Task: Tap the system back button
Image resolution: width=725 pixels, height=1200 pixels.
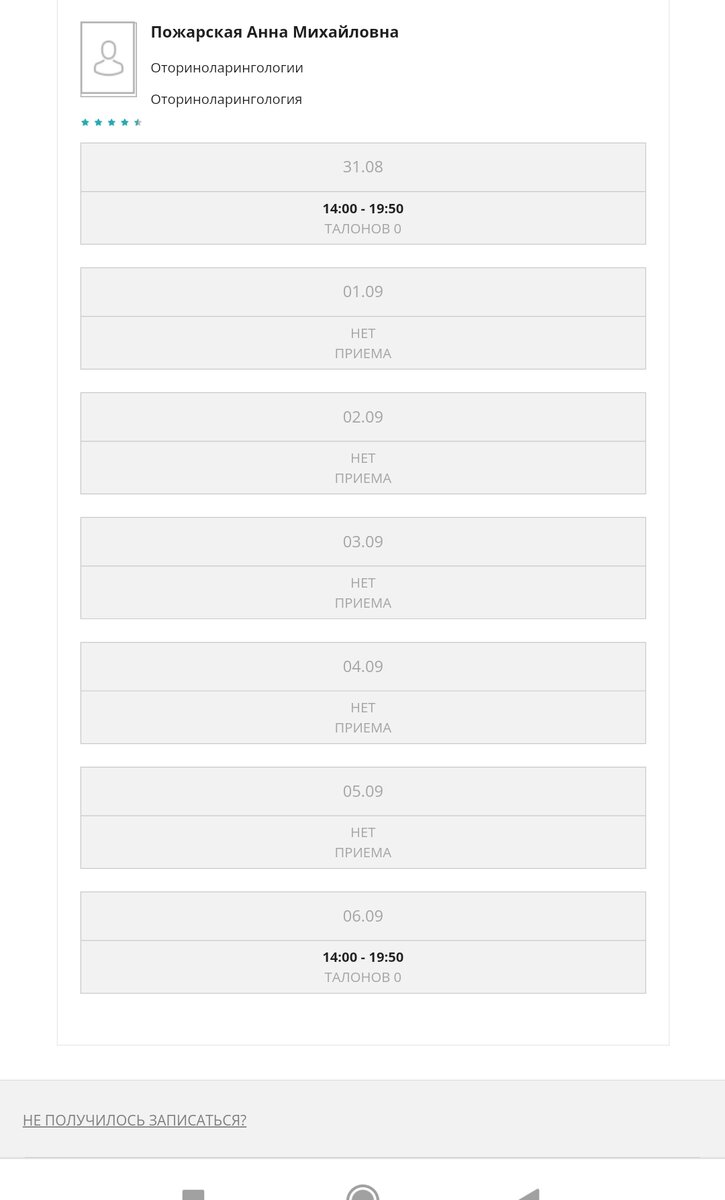Action: [529, 1194]
